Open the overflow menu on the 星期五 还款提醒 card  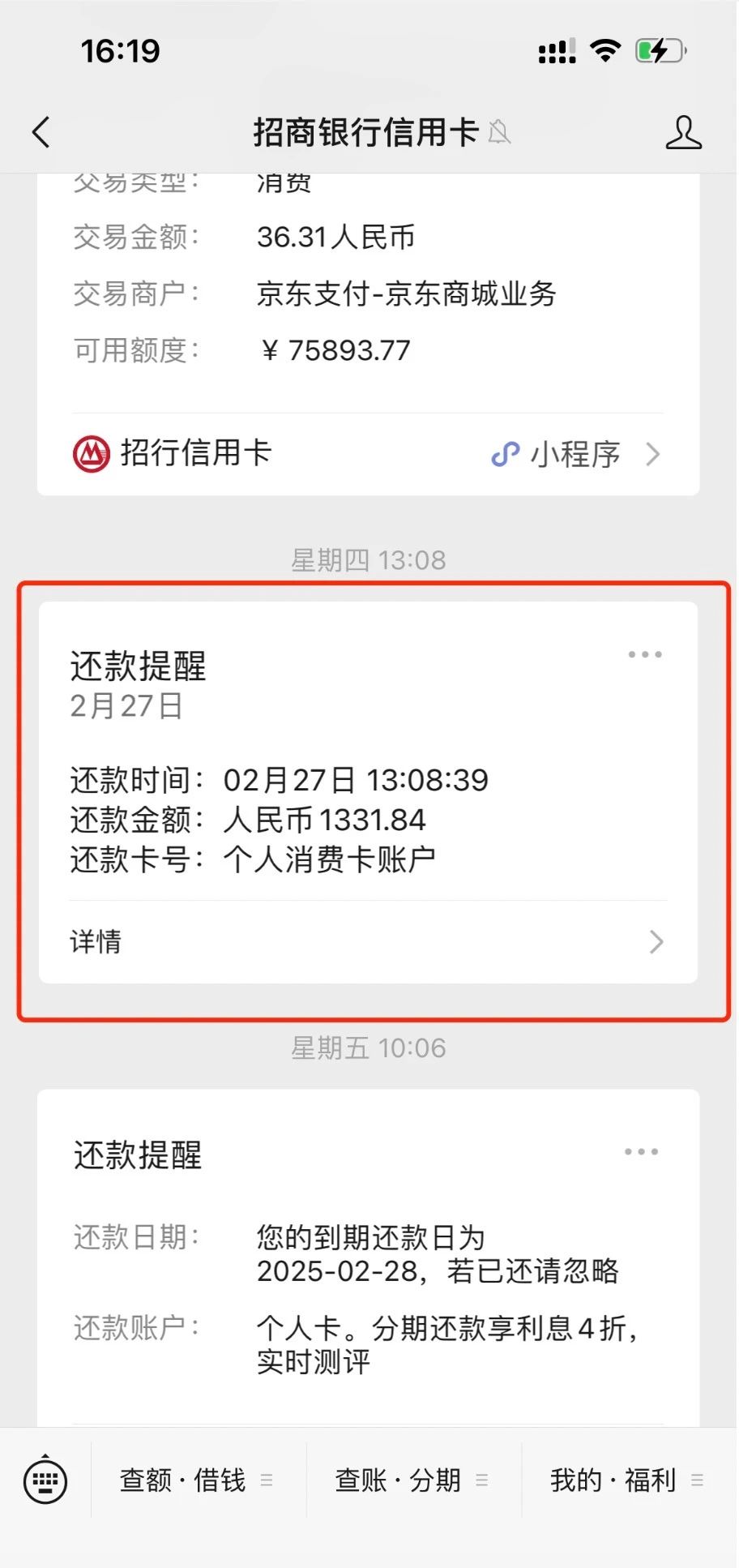[x=641, y=1151]
